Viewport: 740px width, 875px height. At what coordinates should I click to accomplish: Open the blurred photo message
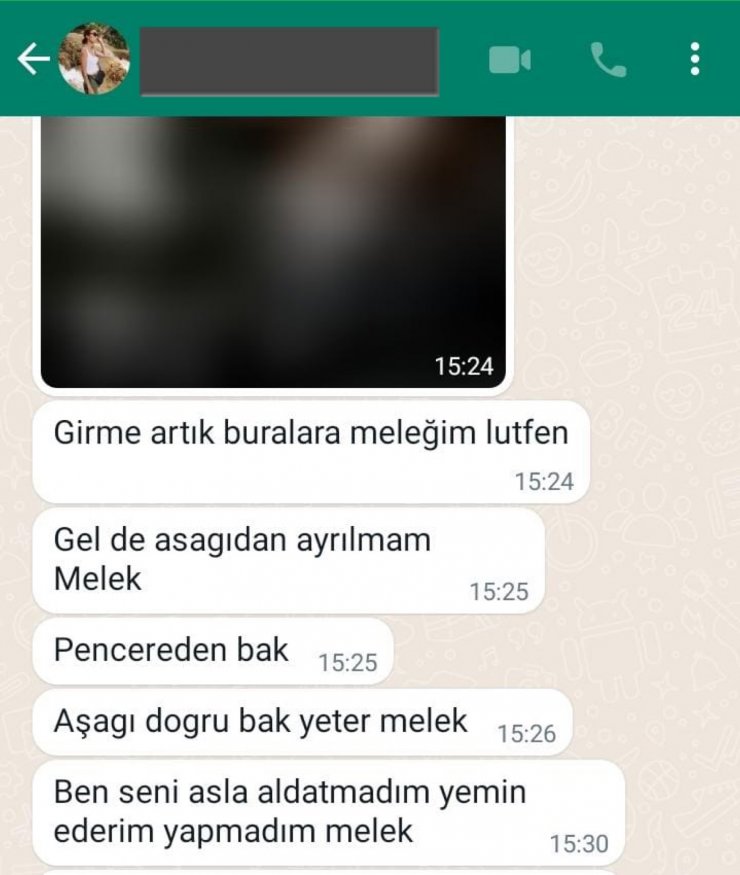click(270, 250)
